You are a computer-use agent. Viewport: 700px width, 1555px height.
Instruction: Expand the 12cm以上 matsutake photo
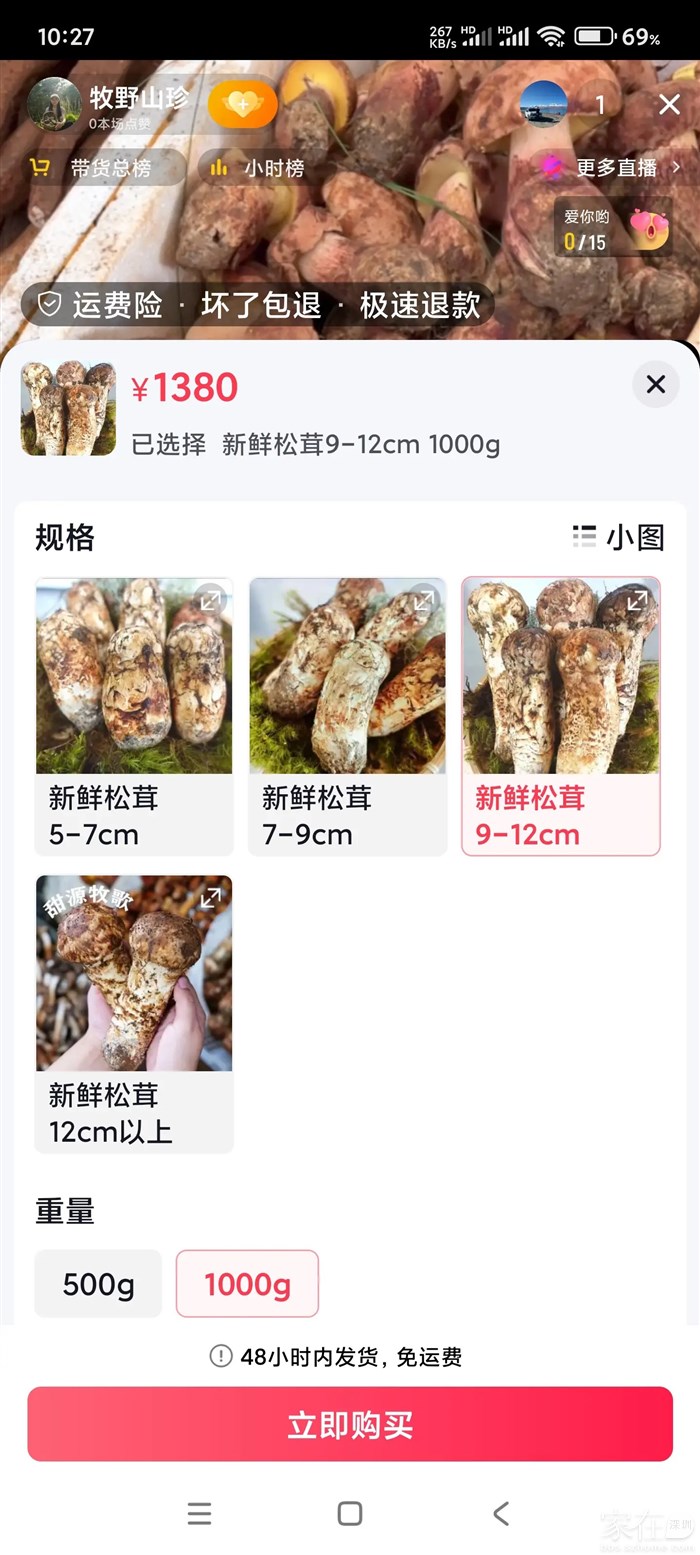click(211, 898)
